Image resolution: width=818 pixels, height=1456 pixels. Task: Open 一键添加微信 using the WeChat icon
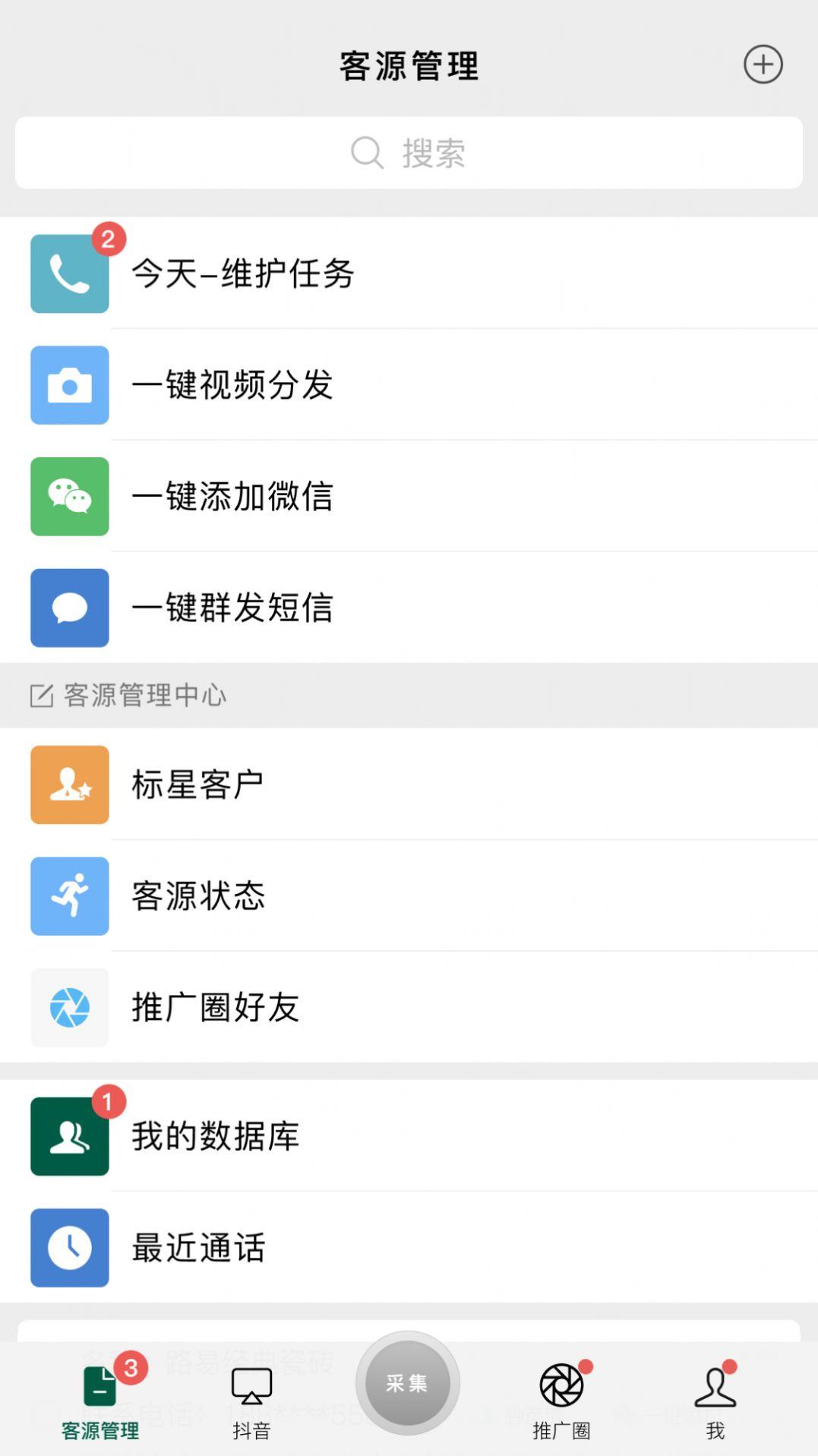coord(69,497)
